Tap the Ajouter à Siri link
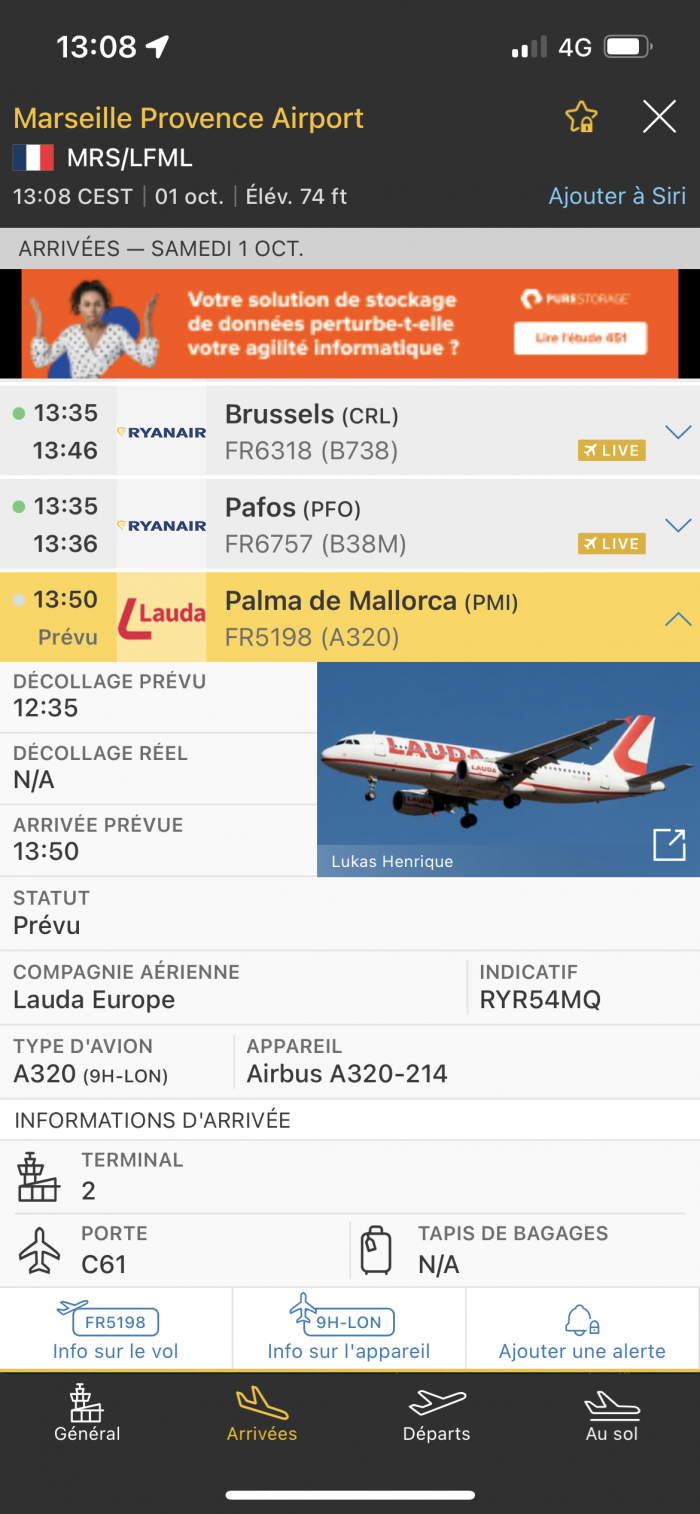Screen dimensions: 700x1514 pyautogui.click(x=617, y=196)
